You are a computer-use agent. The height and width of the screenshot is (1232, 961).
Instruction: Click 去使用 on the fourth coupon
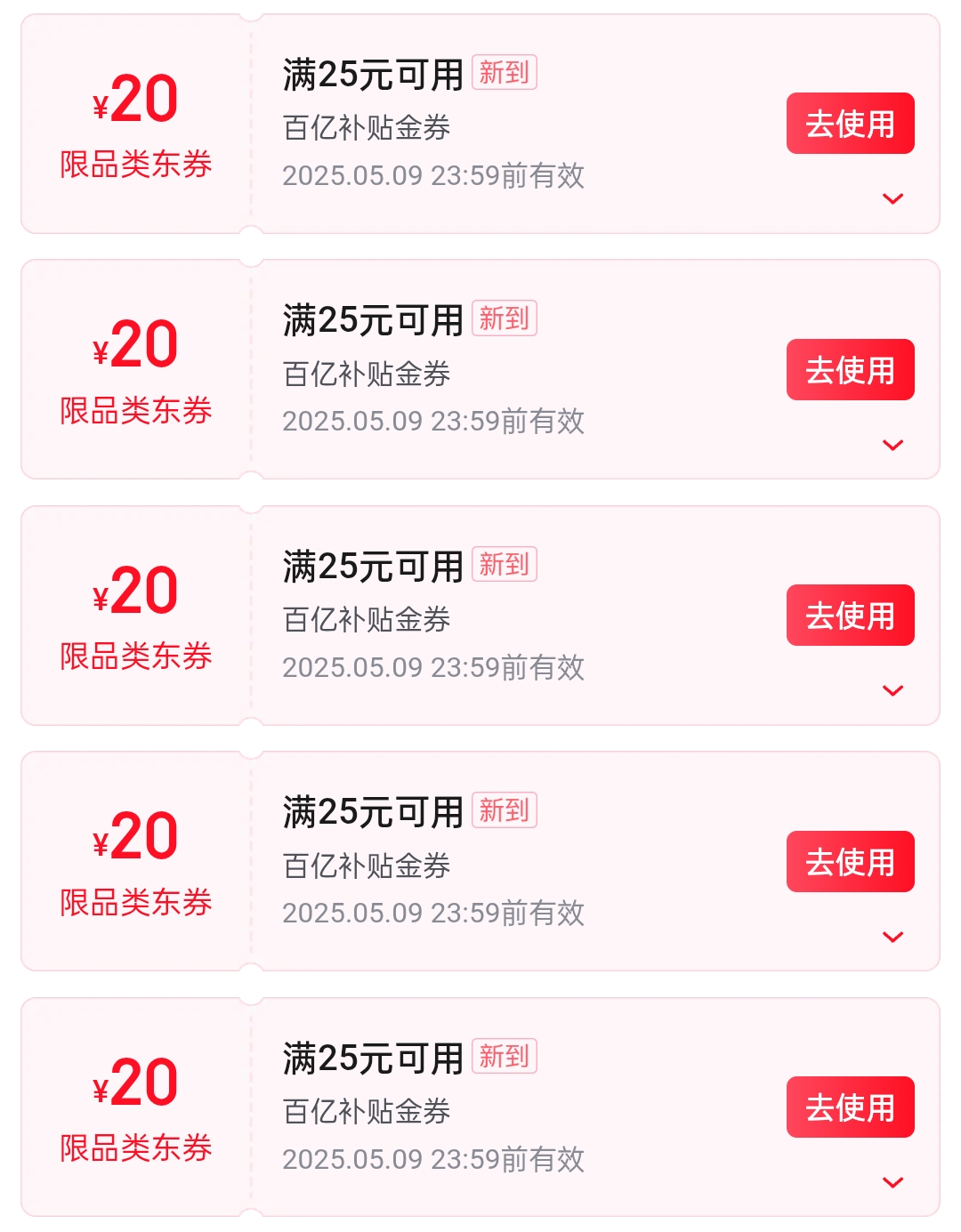[850, 860]
